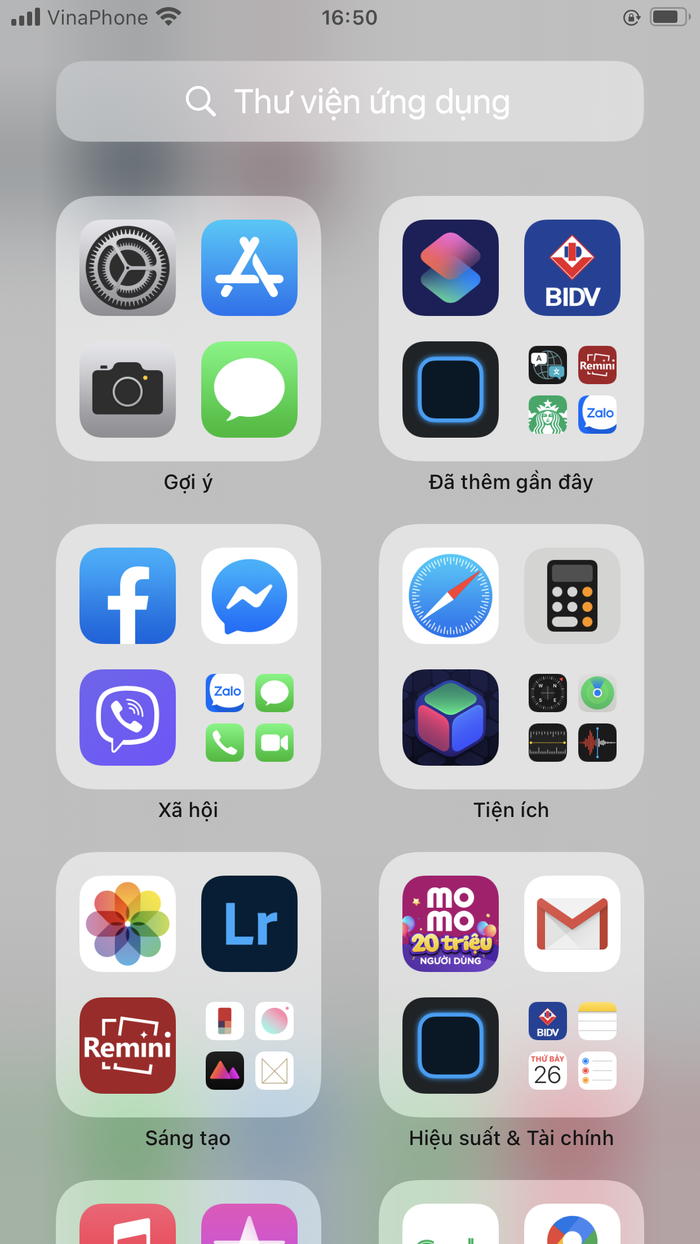
Task: Launch Messenger
Action: tap(249, 595)
